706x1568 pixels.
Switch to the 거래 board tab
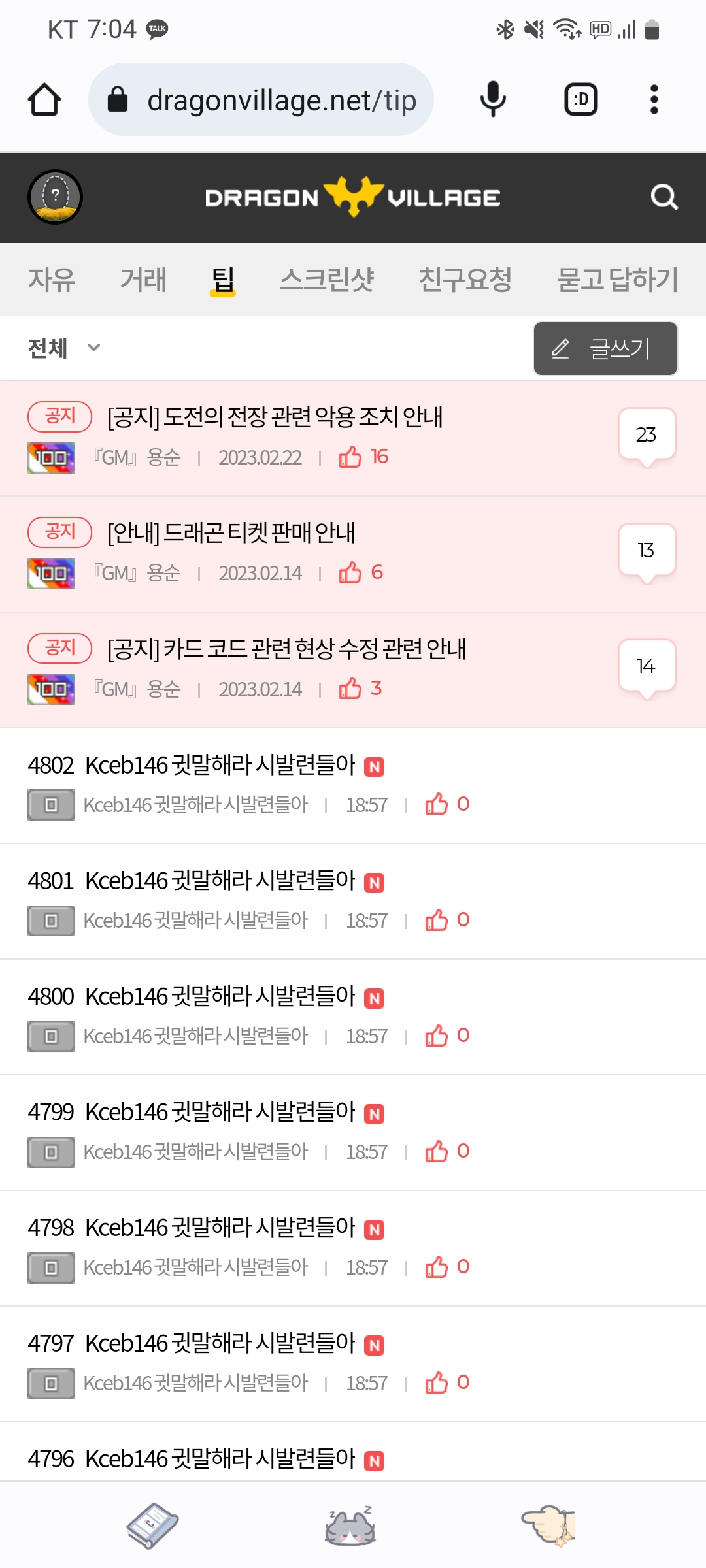(x=143, y=280)
